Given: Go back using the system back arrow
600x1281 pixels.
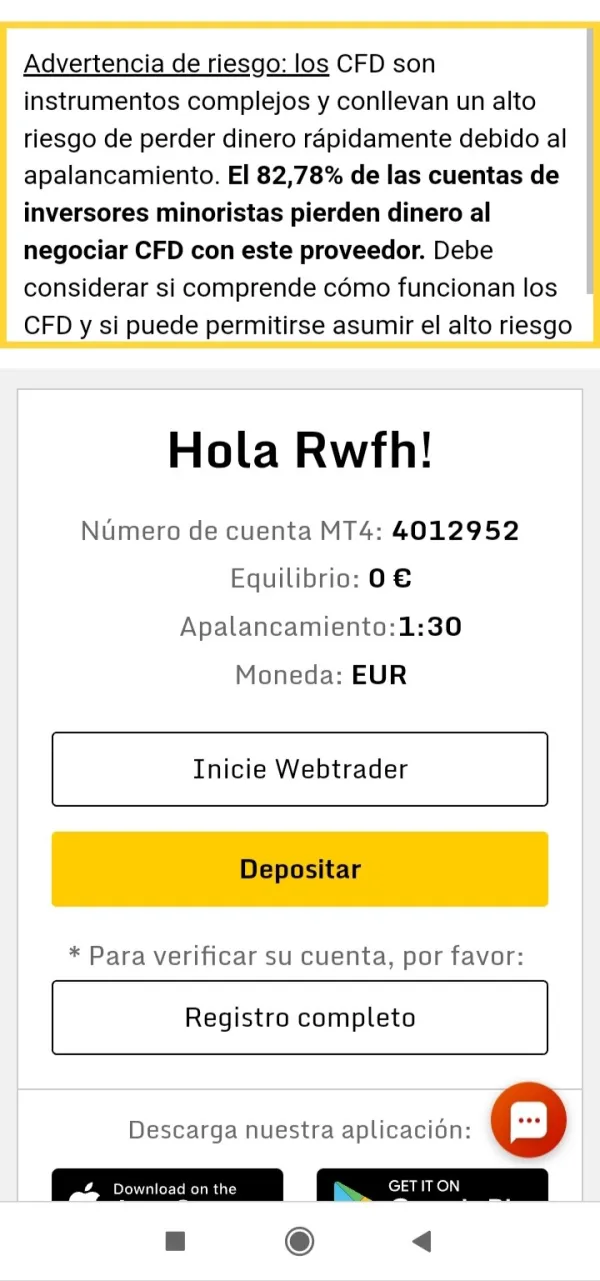Looking at the screenshot, I should (422, 1242).
